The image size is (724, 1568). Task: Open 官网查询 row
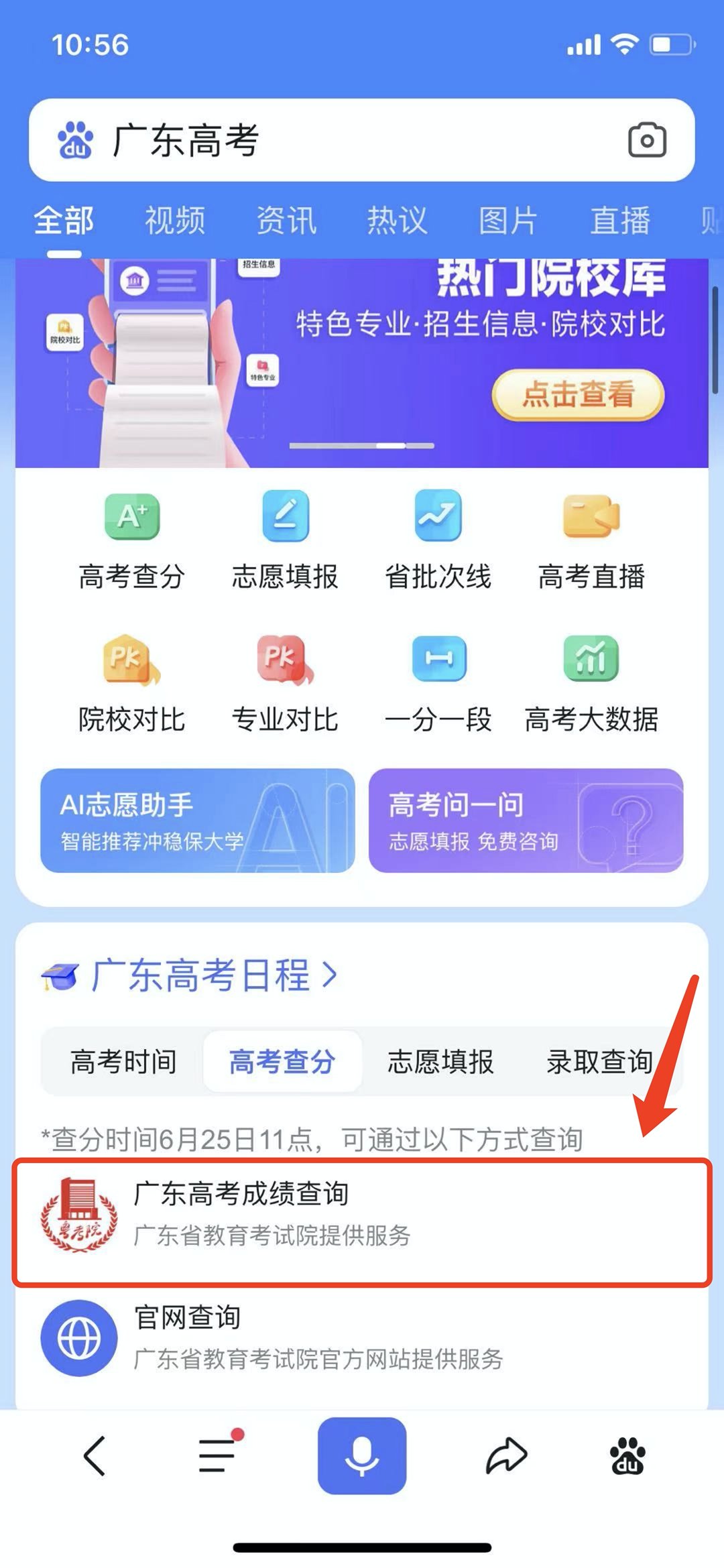coord(362,1338)
